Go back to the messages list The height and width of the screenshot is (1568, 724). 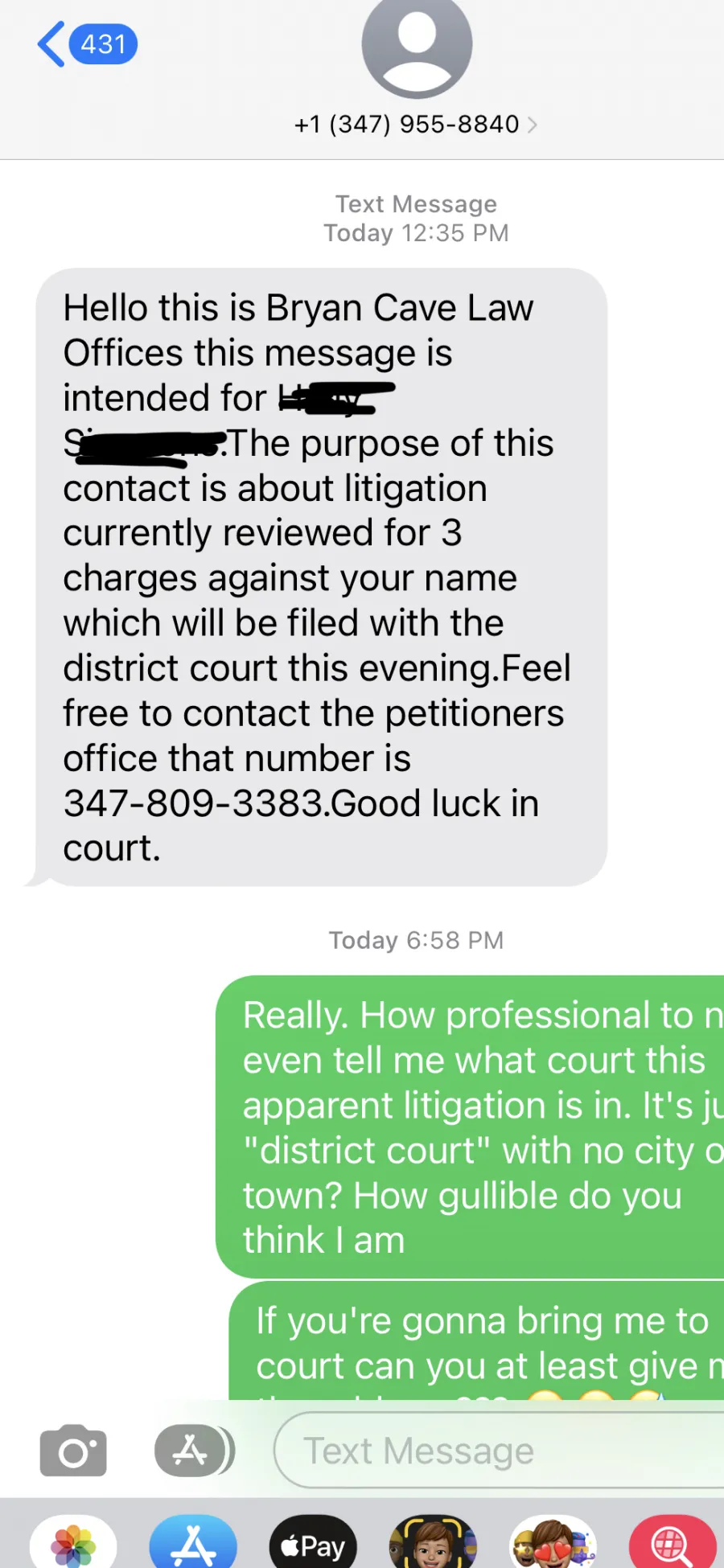87,44
